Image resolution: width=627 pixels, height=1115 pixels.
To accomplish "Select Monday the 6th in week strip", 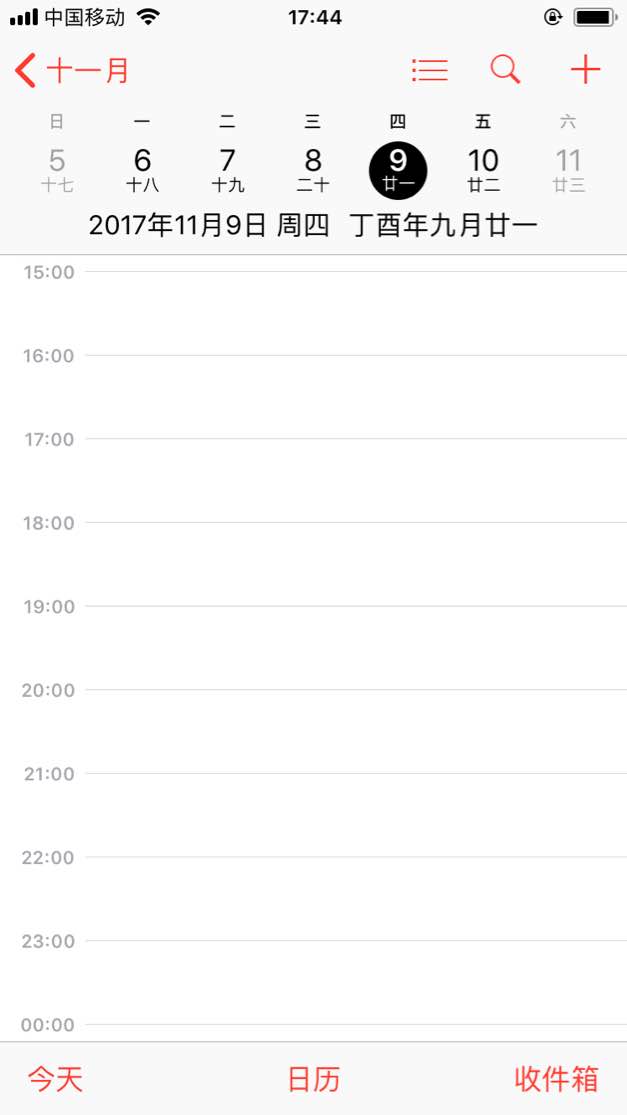I will [142, 168].
